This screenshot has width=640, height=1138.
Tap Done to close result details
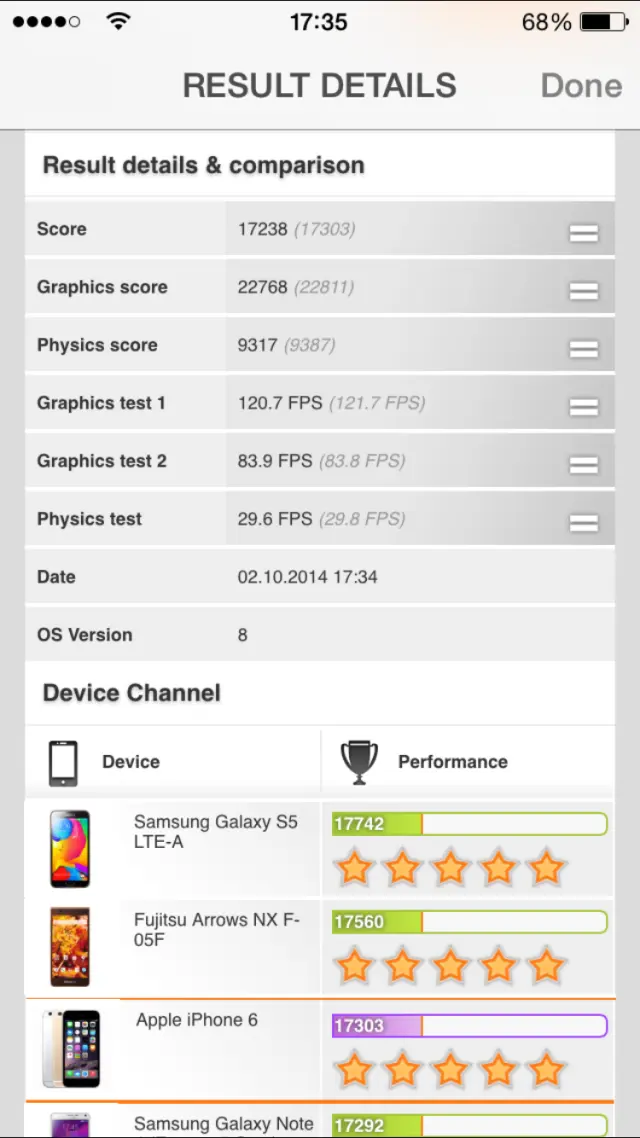(581, 86)
